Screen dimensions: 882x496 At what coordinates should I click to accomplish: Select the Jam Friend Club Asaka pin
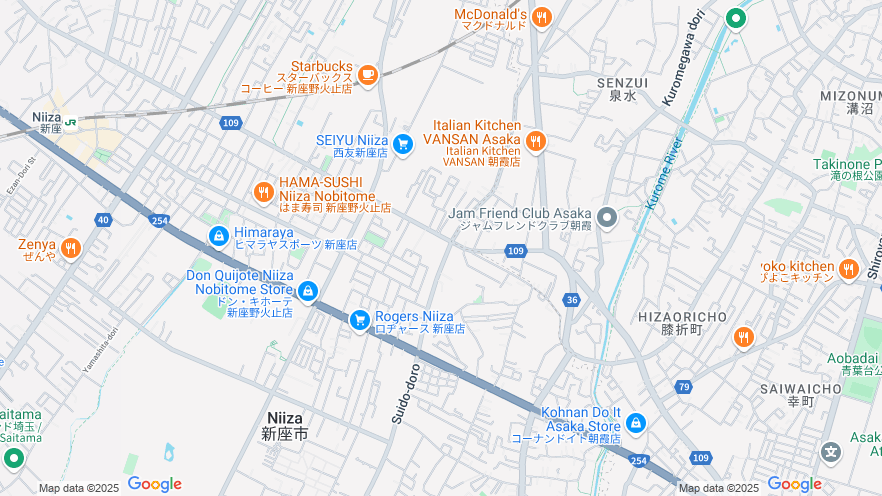click(607, 217)
